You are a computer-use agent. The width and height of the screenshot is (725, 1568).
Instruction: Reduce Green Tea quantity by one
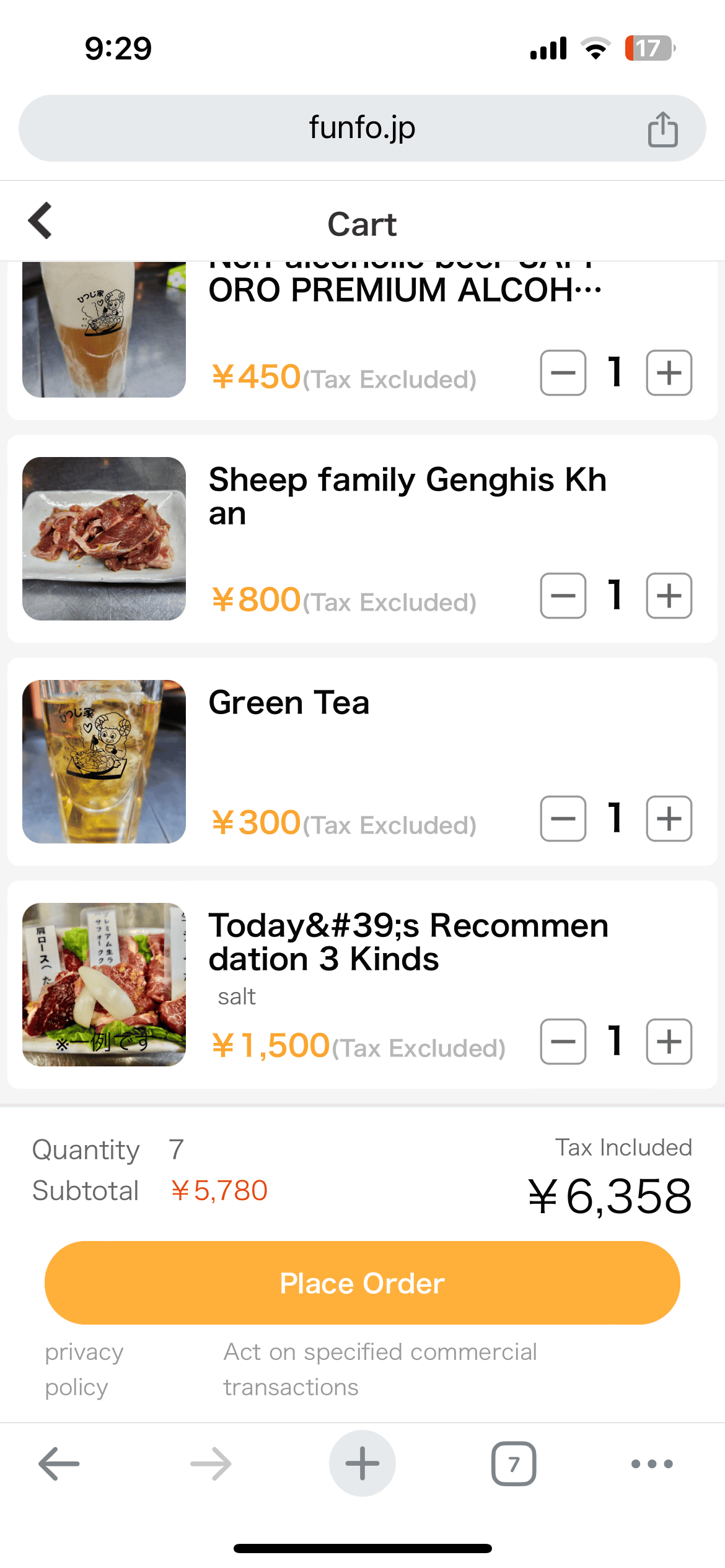coord(563,819)
